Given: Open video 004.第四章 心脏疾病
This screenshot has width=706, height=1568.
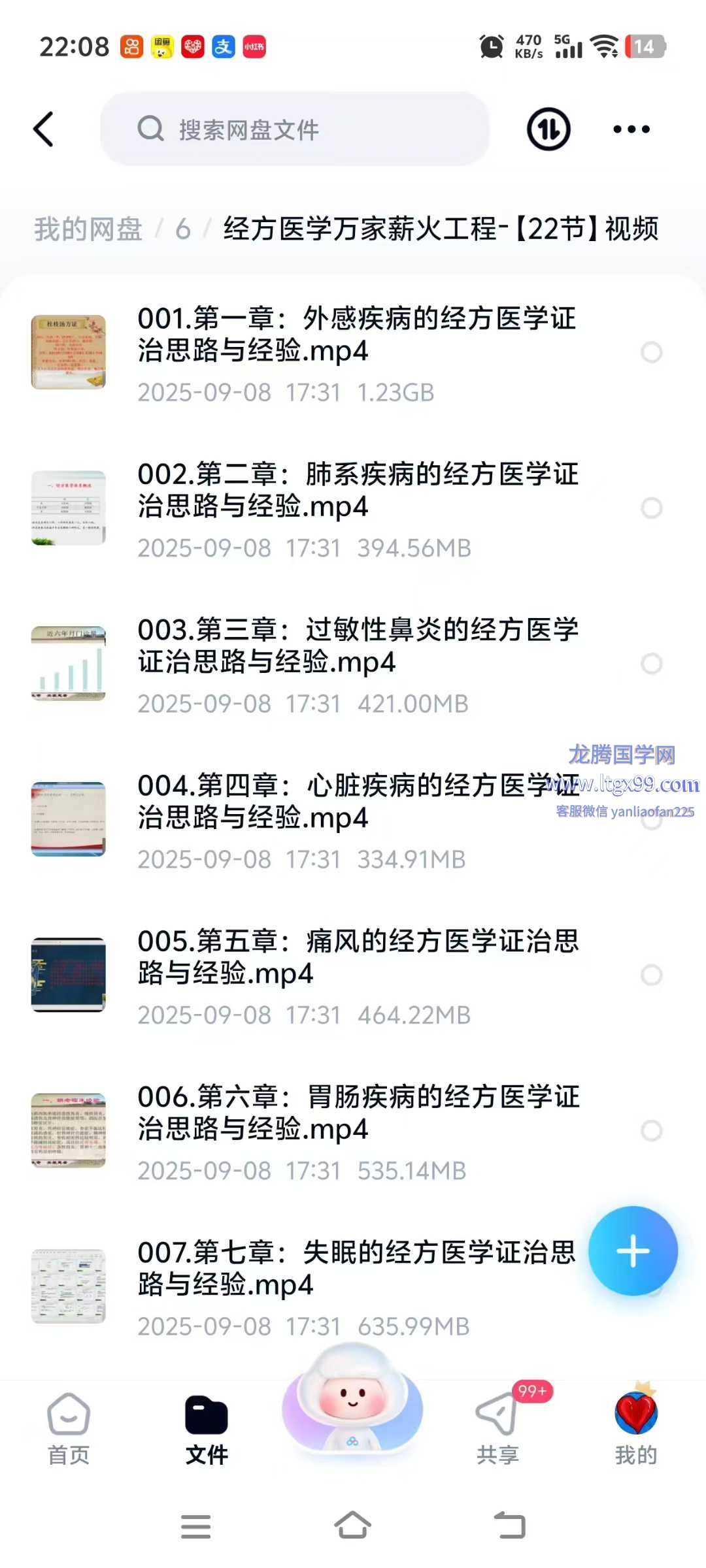Looking at the screenshot, I should coord(340,802).
